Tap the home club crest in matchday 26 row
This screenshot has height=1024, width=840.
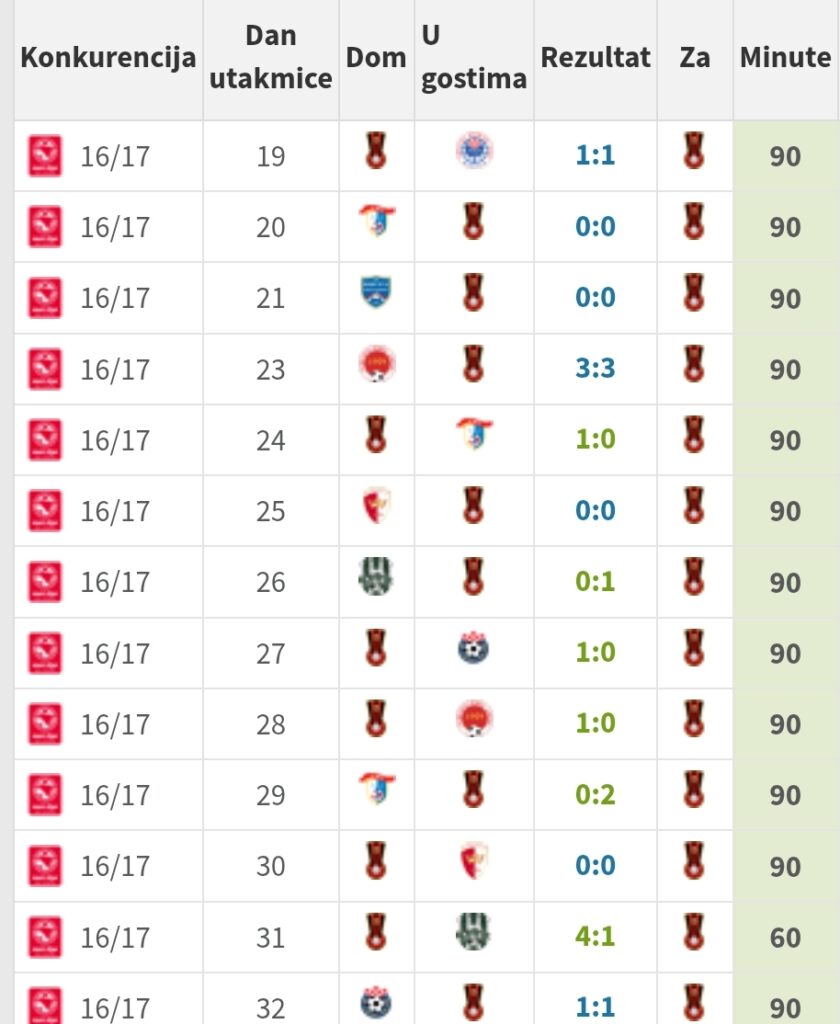click(x=376, y=577)
